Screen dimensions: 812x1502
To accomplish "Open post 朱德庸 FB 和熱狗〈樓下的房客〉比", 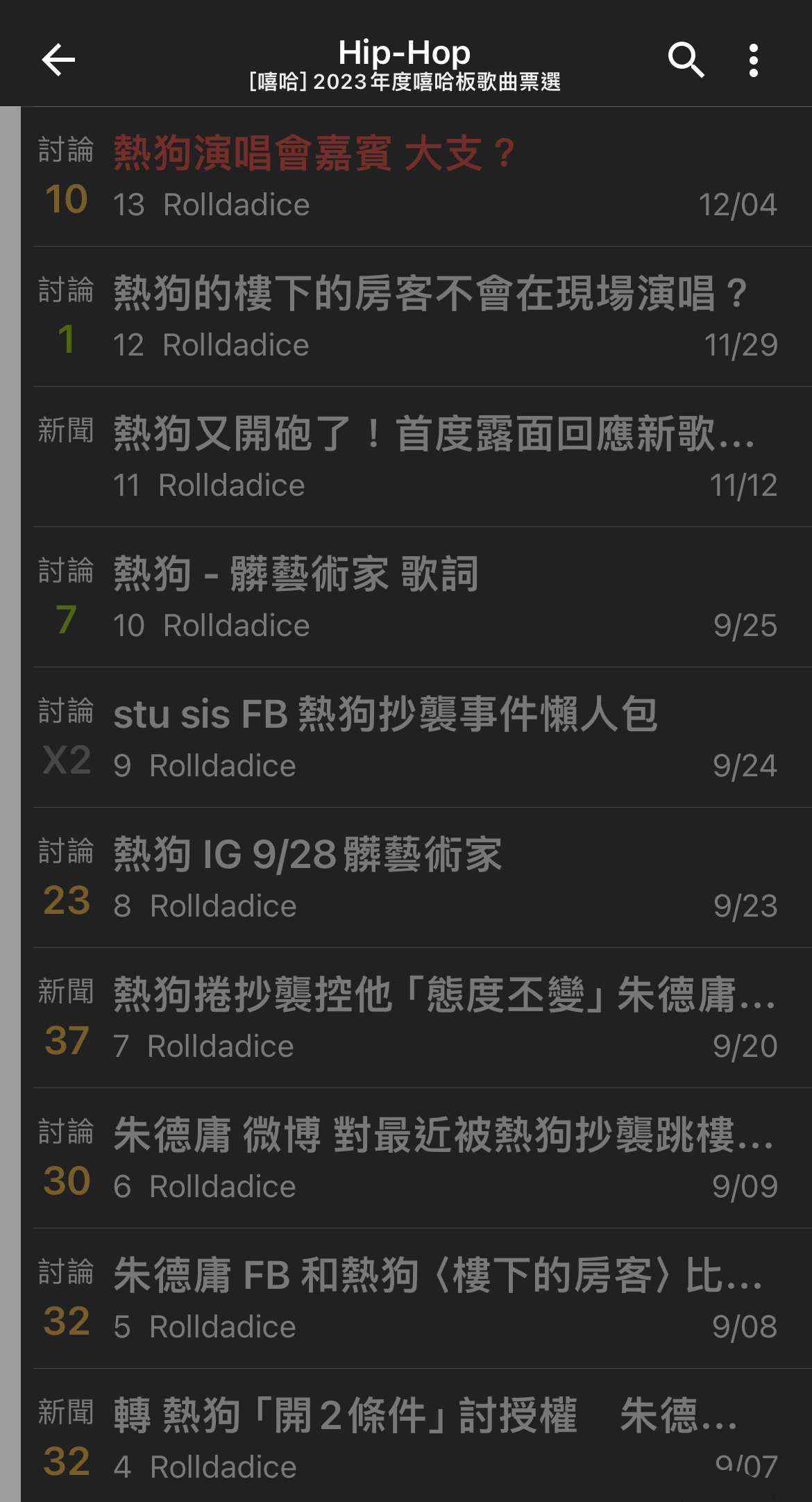I will click(x=416, y=1299).
